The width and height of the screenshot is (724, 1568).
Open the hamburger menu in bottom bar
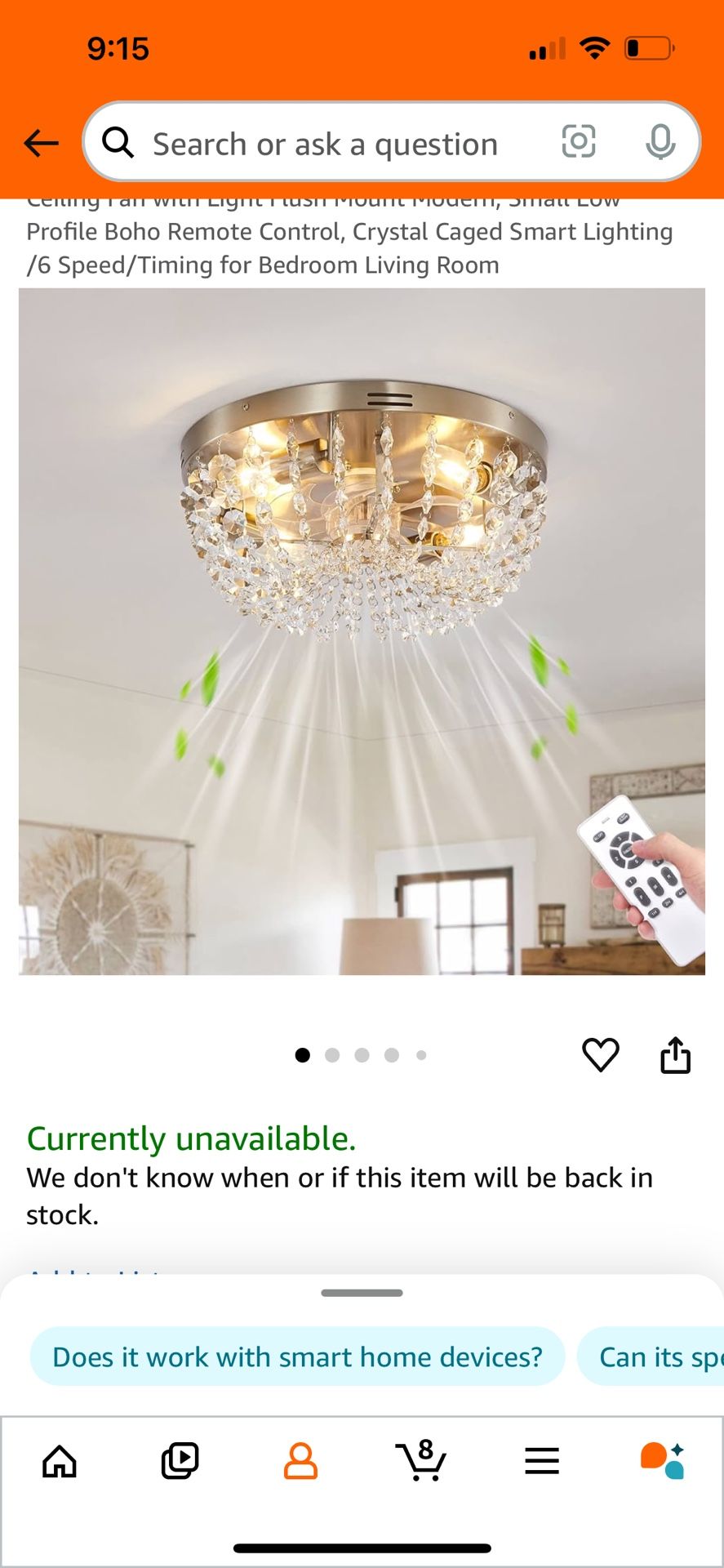(x=541, y=1461)
